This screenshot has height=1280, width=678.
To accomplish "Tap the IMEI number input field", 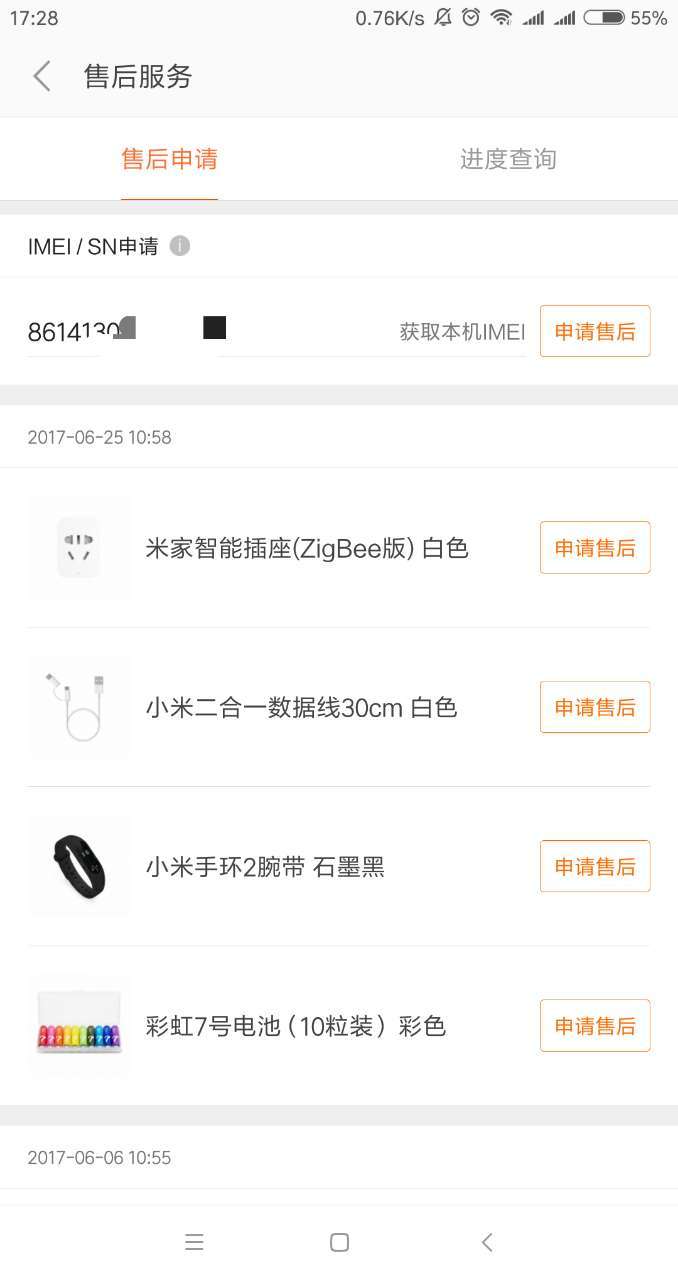I will click(x=200, y=332).
